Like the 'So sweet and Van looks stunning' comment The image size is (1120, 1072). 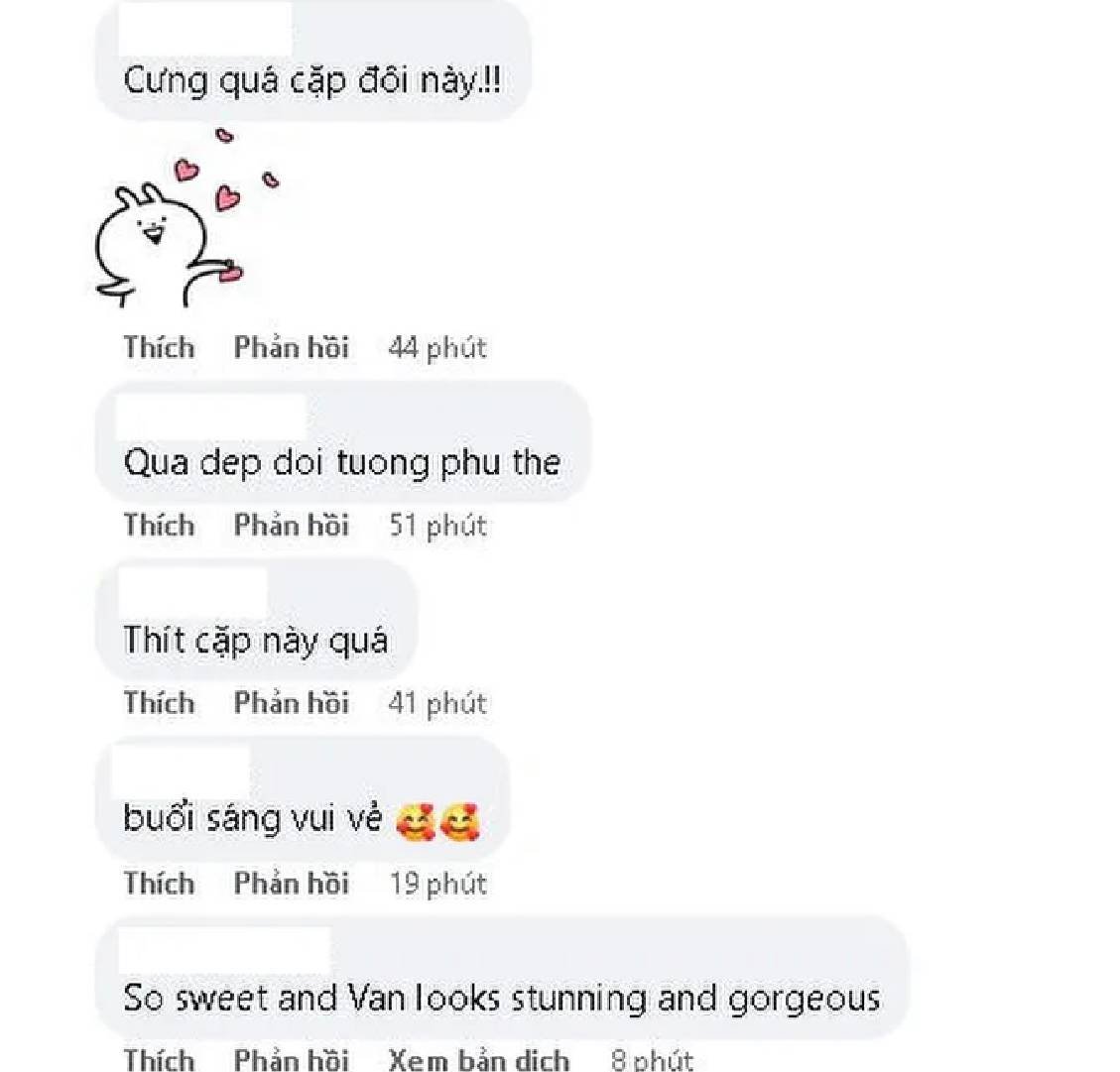pos(159,1059)
